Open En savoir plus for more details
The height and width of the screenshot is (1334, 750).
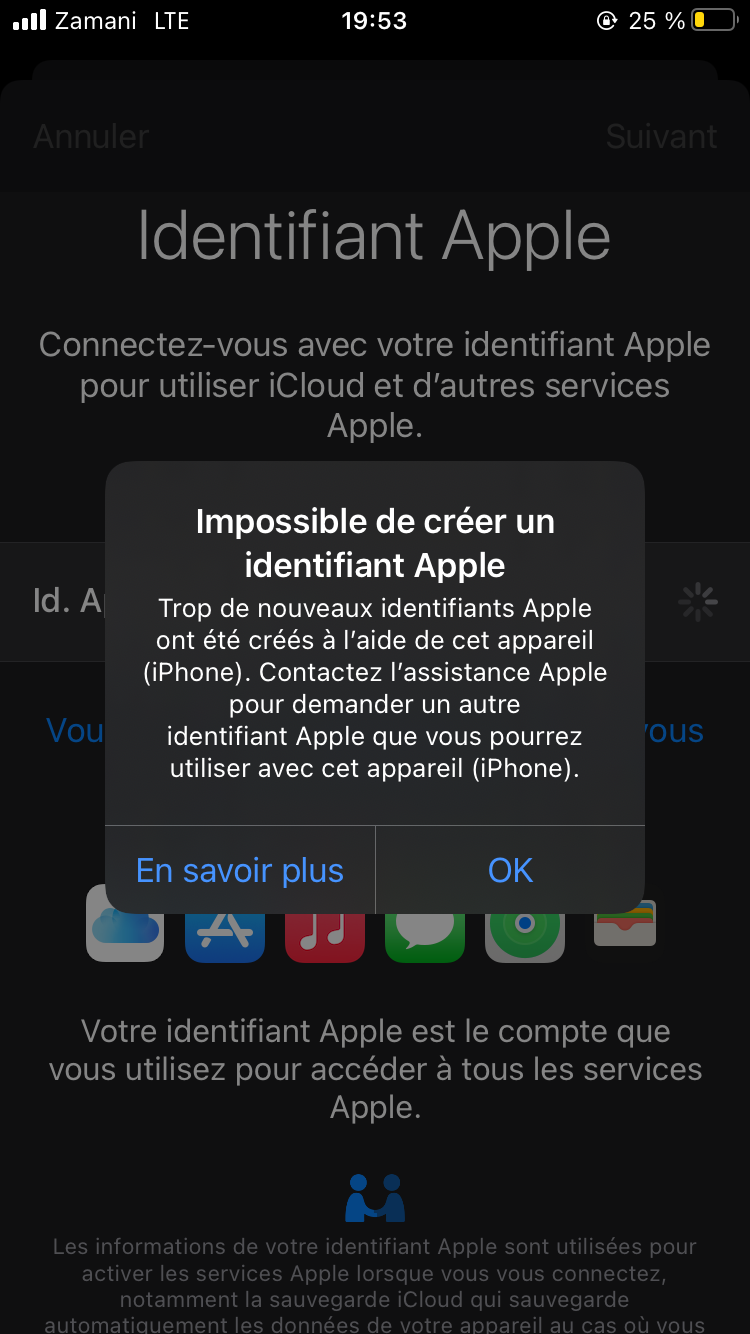click(240, 870)
